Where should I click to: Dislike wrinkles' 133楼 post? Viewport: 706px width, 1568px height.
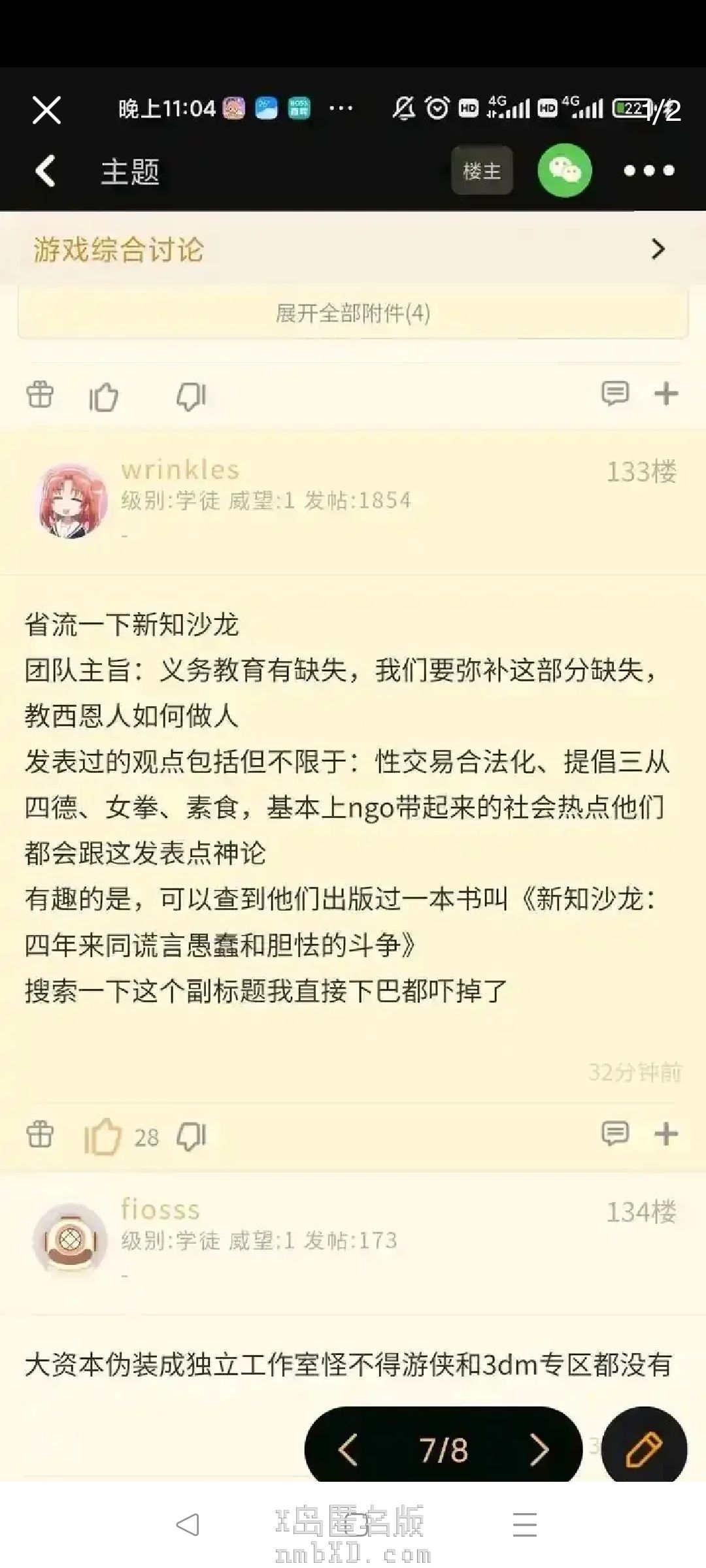coord(192,1137)
